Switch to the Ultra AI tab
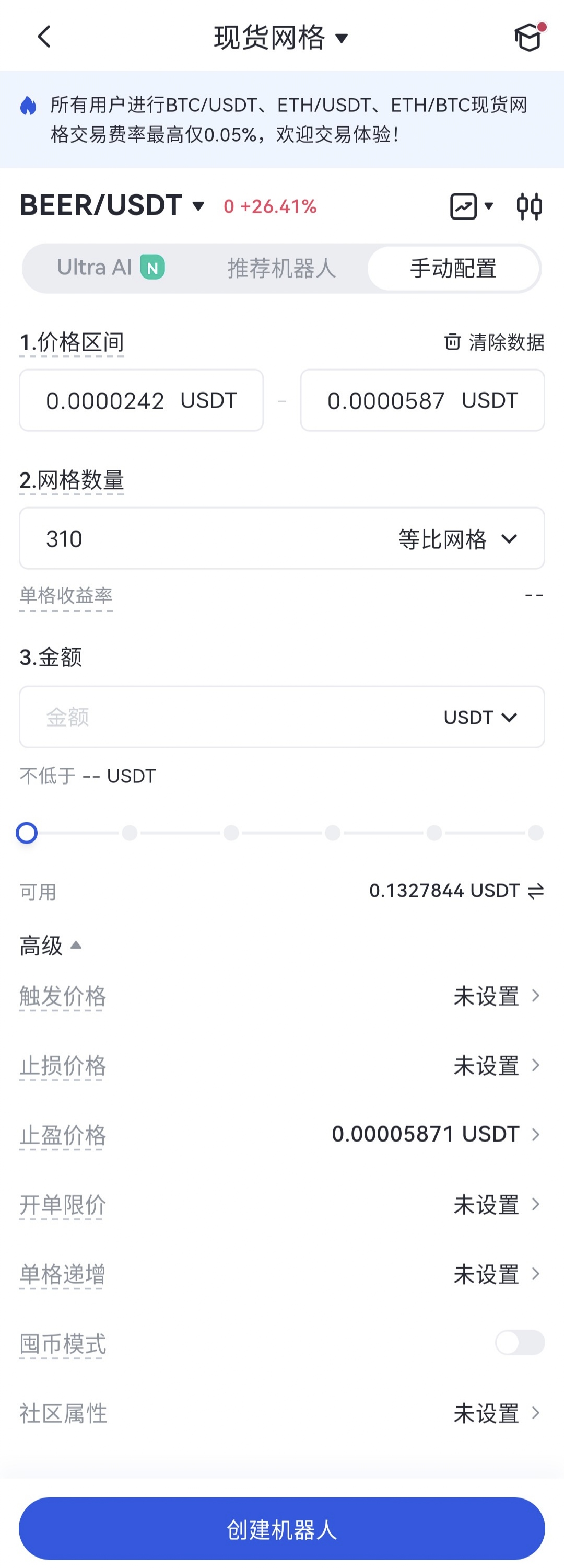Screen dimensions: 564x1568 point(110,268)
